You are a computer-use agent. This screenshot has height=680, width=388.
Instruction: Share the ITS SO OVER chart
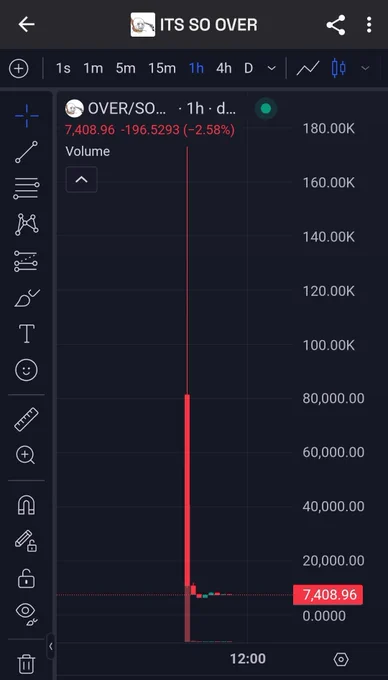click(336, 25)
